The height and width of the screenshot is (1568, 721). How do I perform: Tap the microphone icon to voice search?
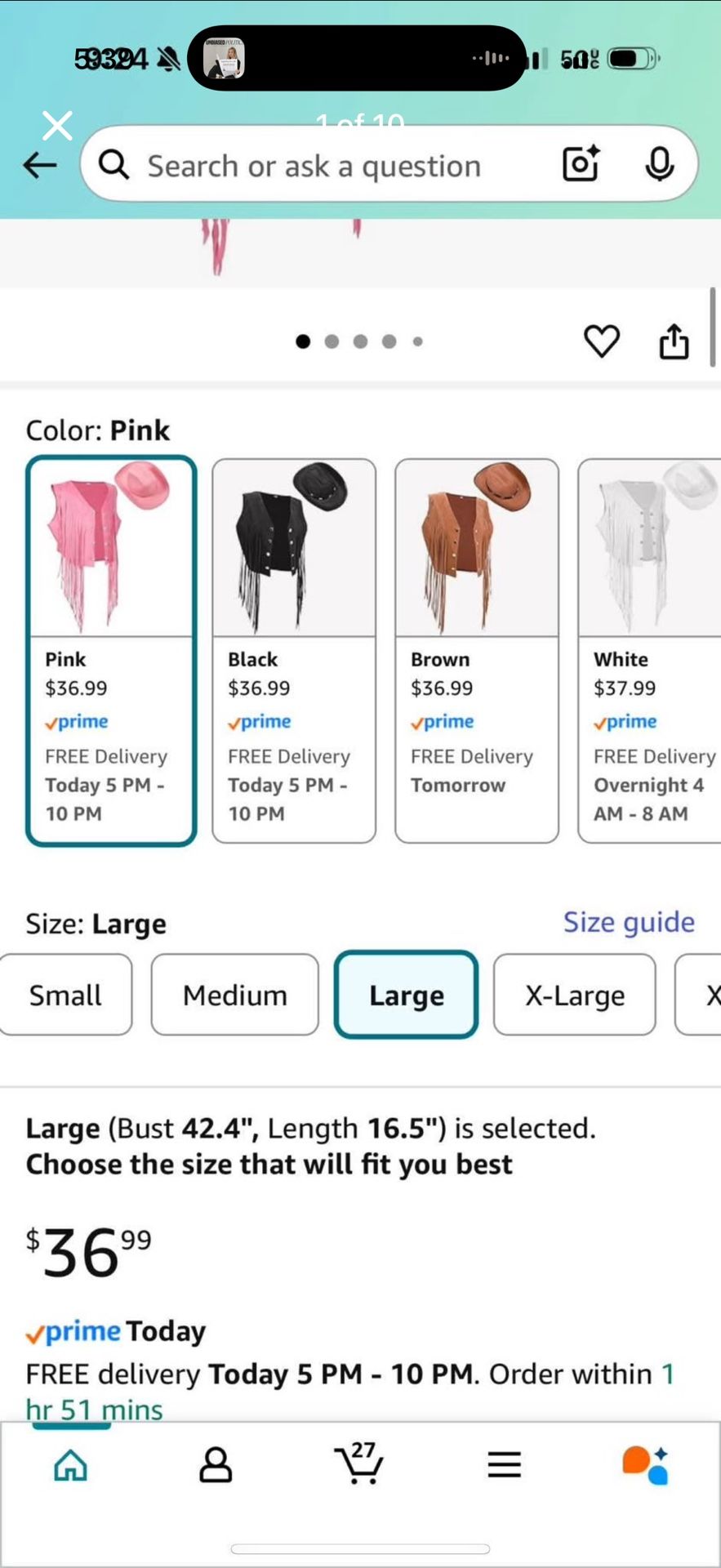660,164
